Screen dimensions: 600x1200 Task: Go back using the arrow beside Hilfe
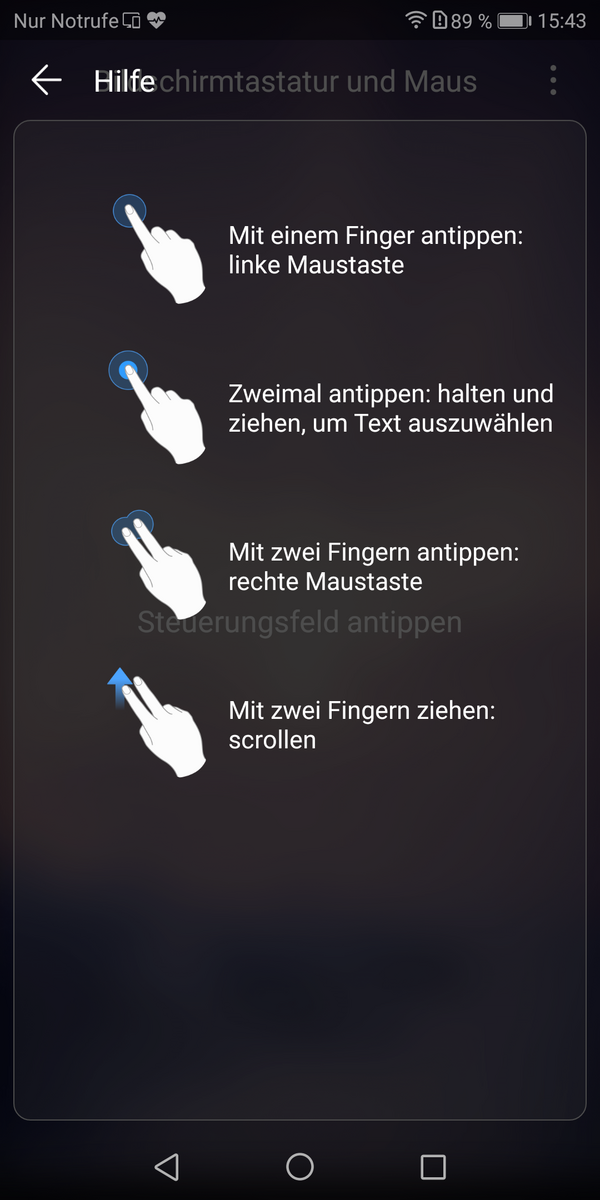point(46,80)
